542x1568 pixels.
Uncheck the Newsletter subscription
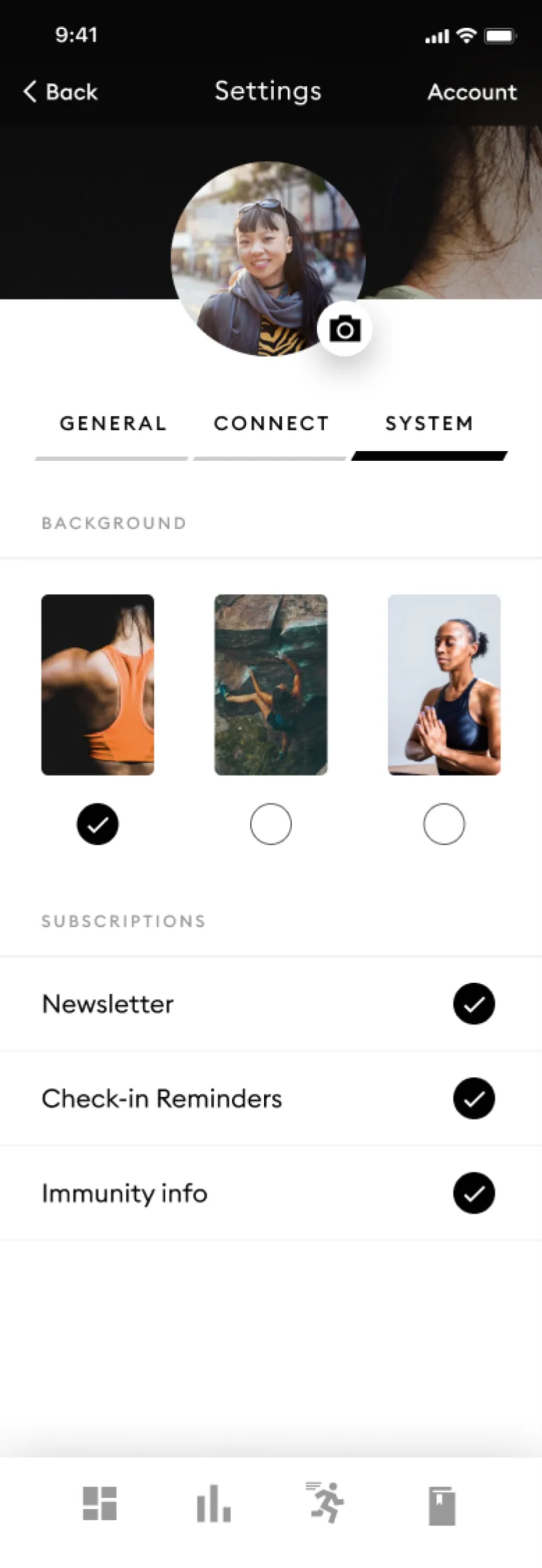pyautogui.click(x=474, y=1004)
